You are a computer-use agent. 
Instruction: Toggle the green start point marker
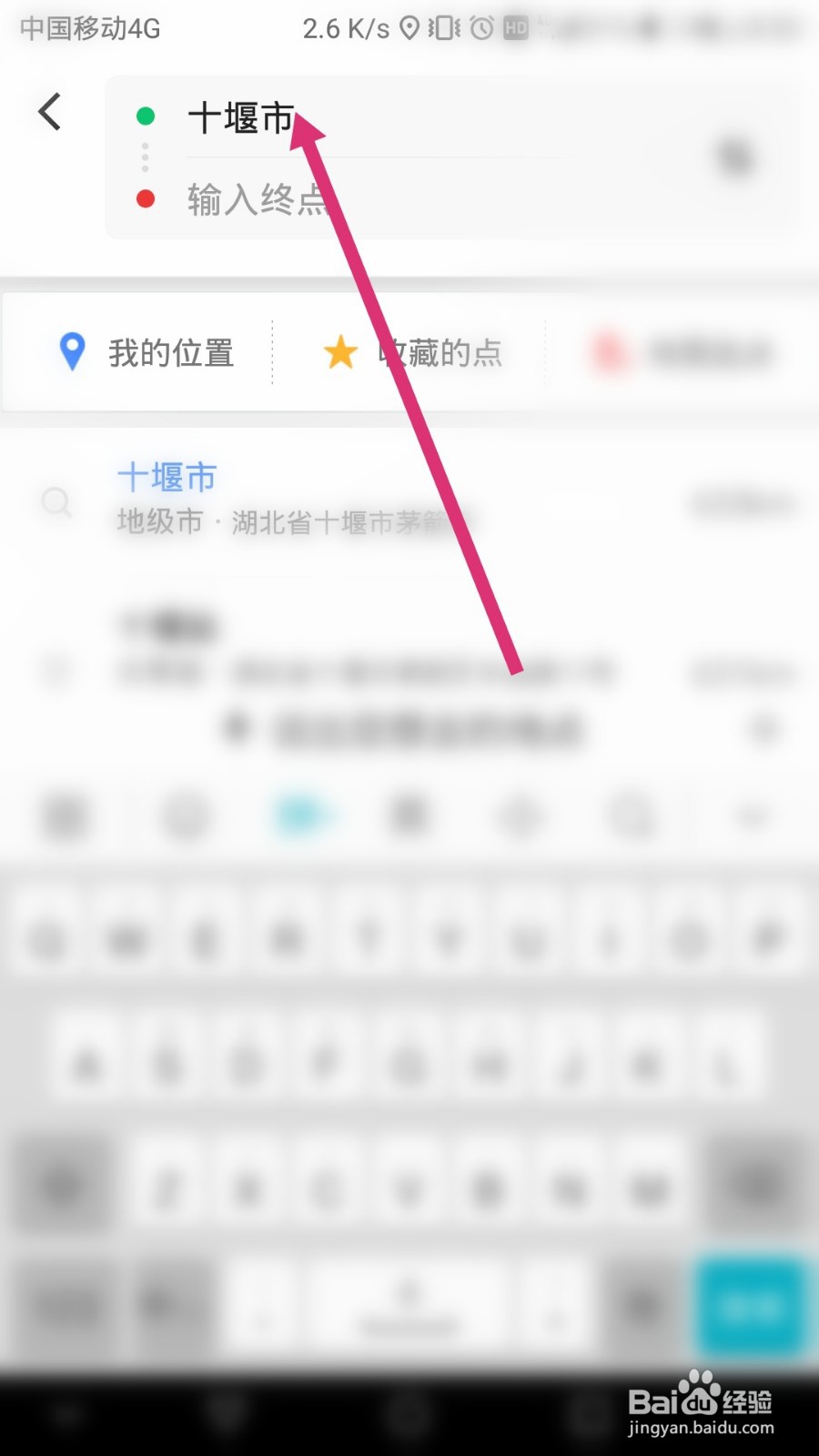(x=146, y=116)
